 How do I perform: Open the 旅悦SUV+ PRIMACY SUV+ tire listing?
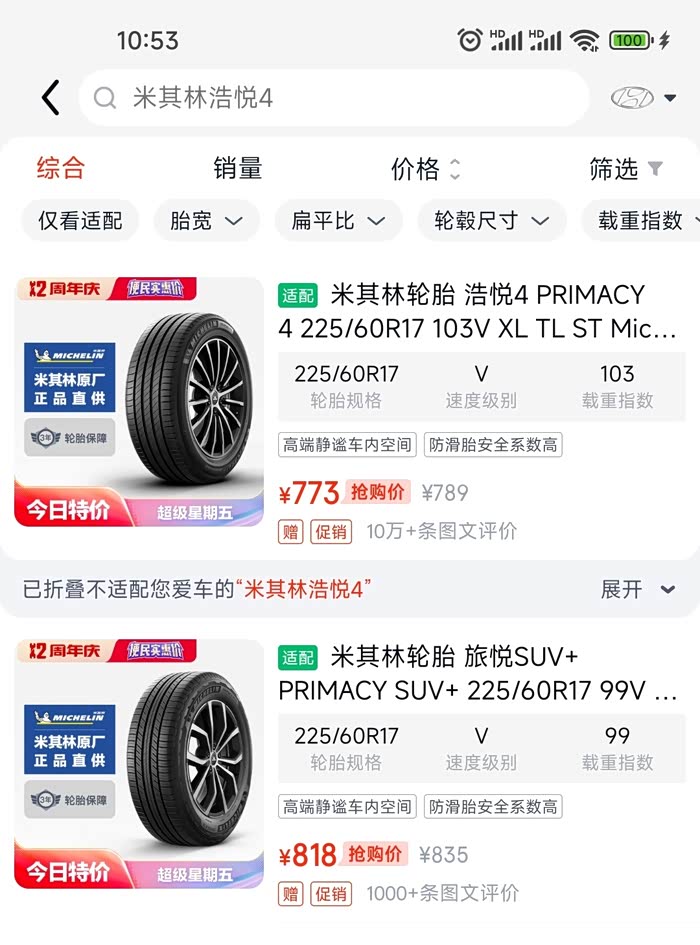[478, 673]
